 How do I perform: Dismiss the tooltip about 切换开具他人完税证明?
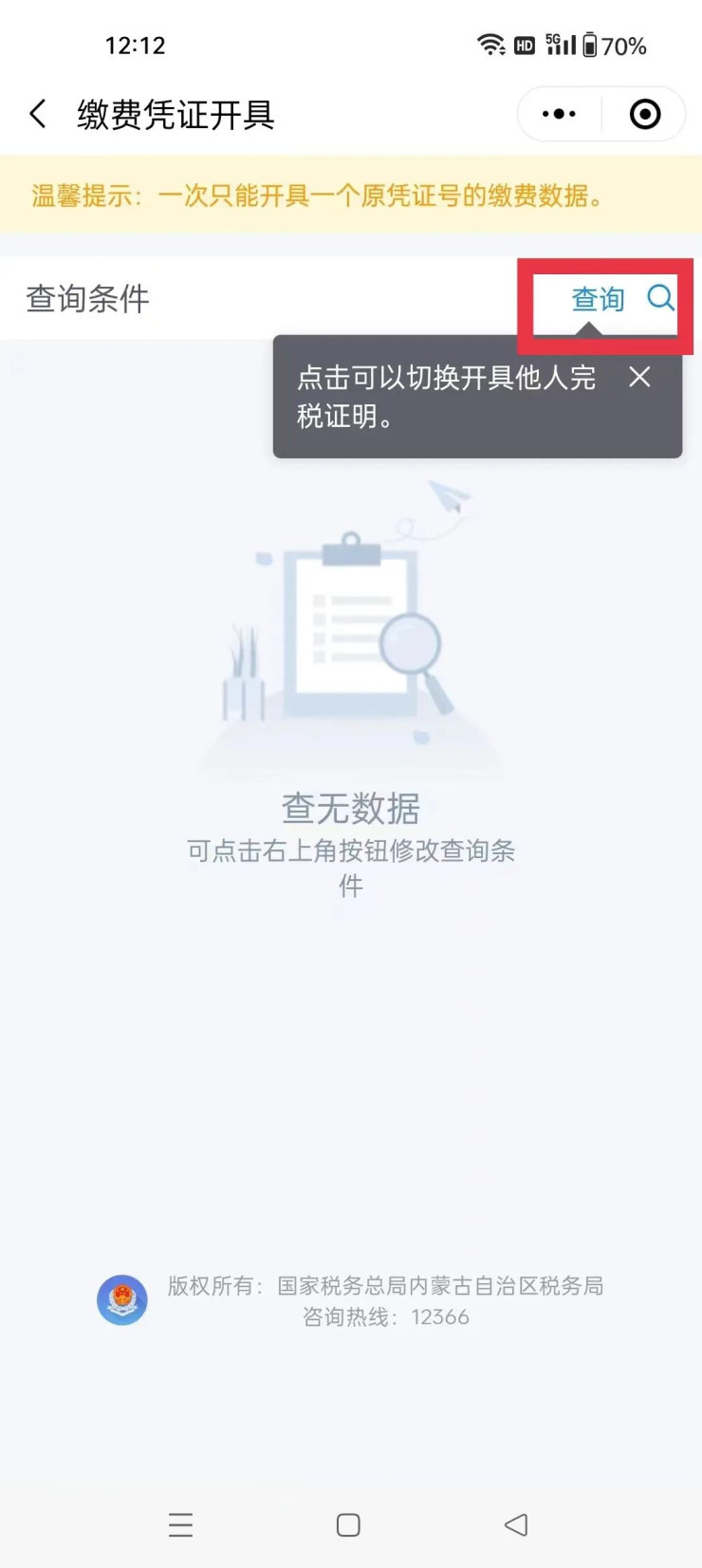640,377
